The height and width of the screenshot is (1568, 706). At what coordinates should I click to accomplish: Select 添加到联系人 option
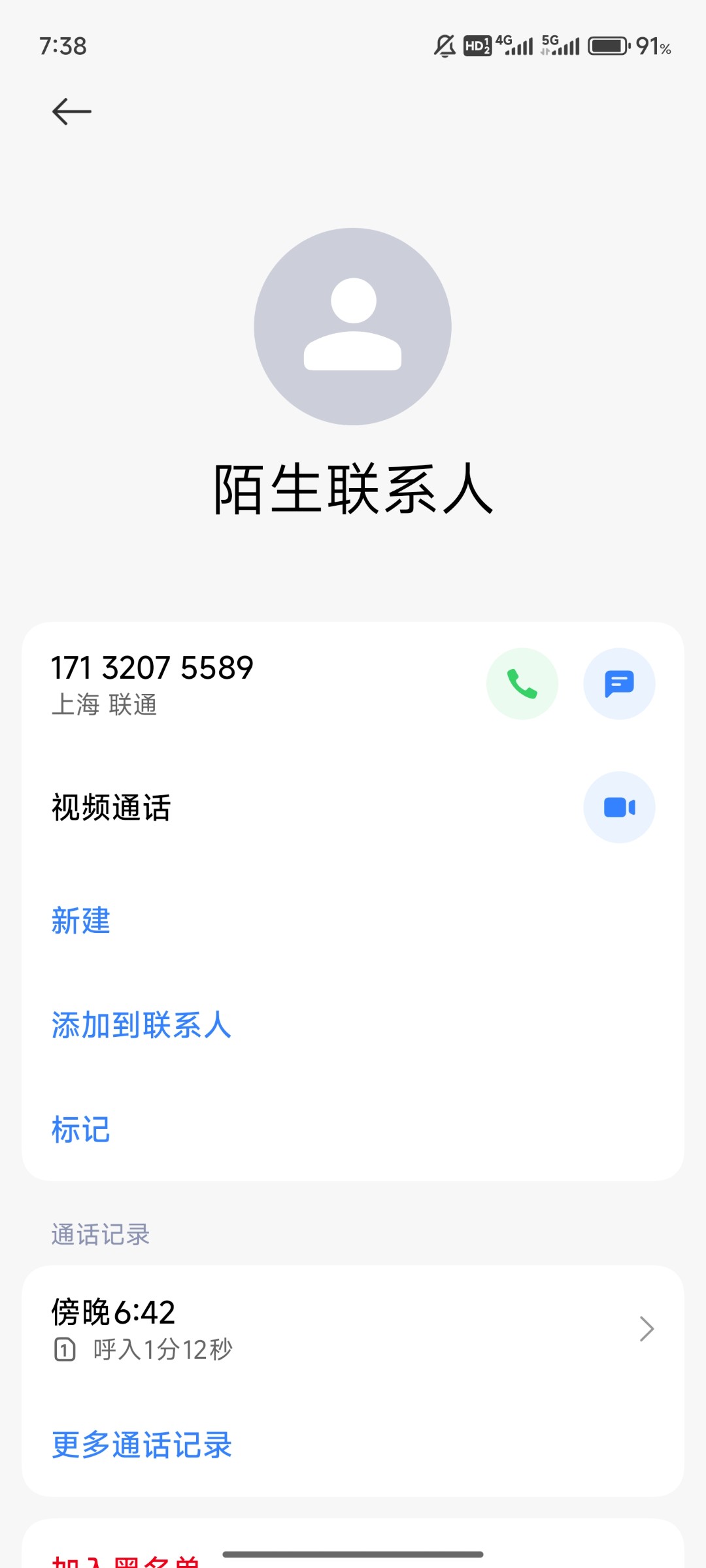(142, 1025)
